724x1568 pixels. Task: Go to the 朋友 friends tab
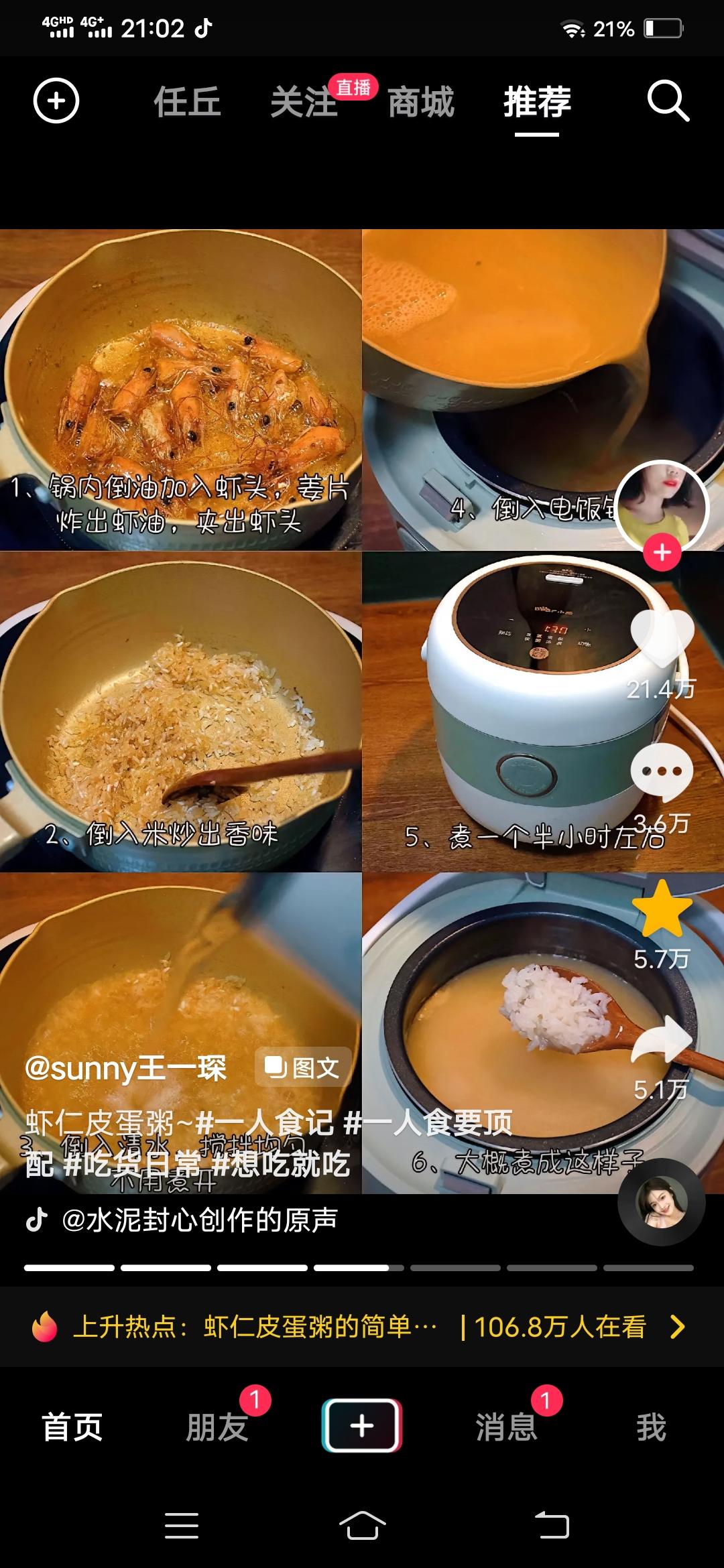click(x=217, y=1427)
